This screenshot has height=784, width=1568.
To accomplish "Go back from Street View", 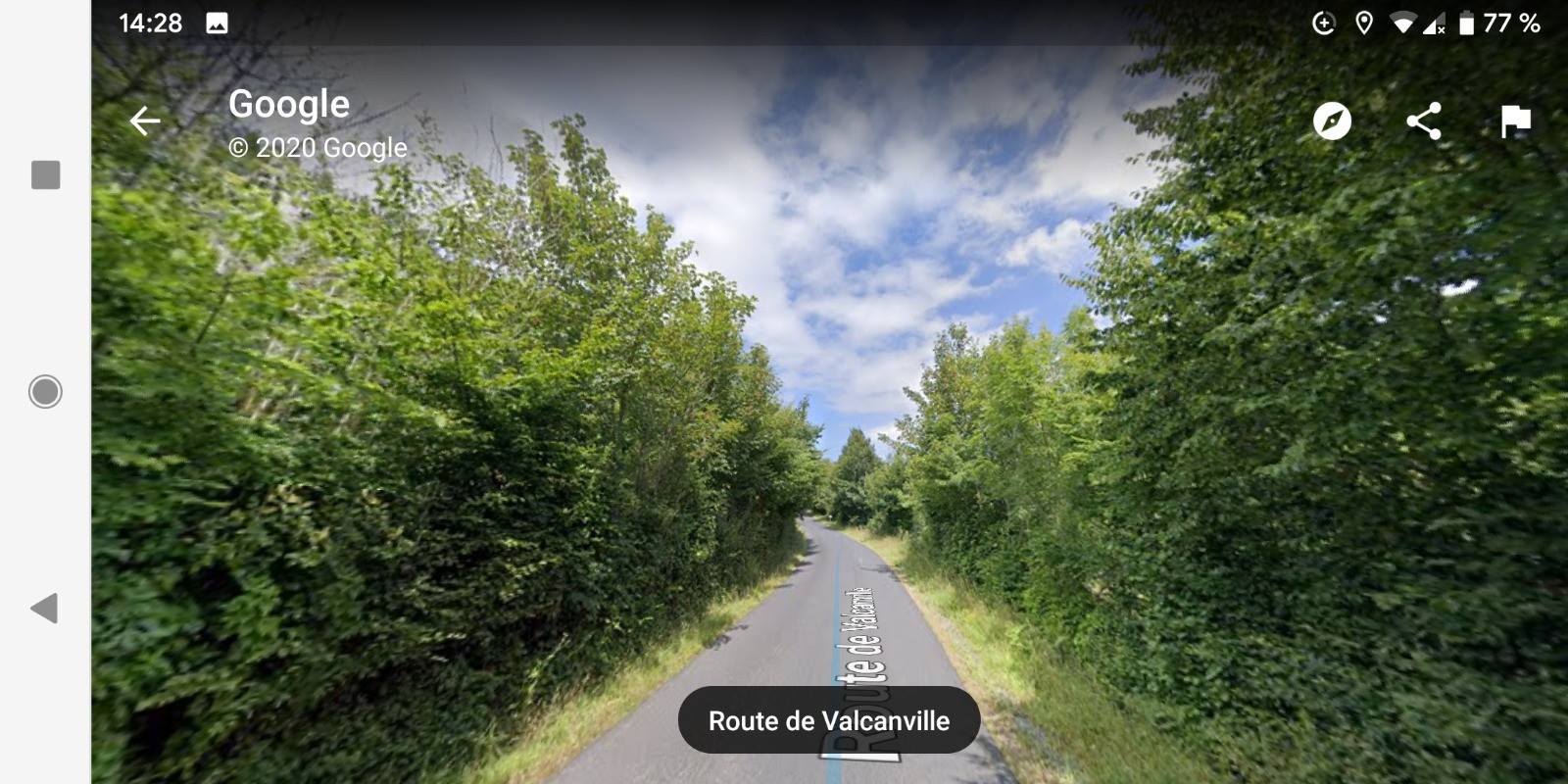I will click(x=145, y=121).
